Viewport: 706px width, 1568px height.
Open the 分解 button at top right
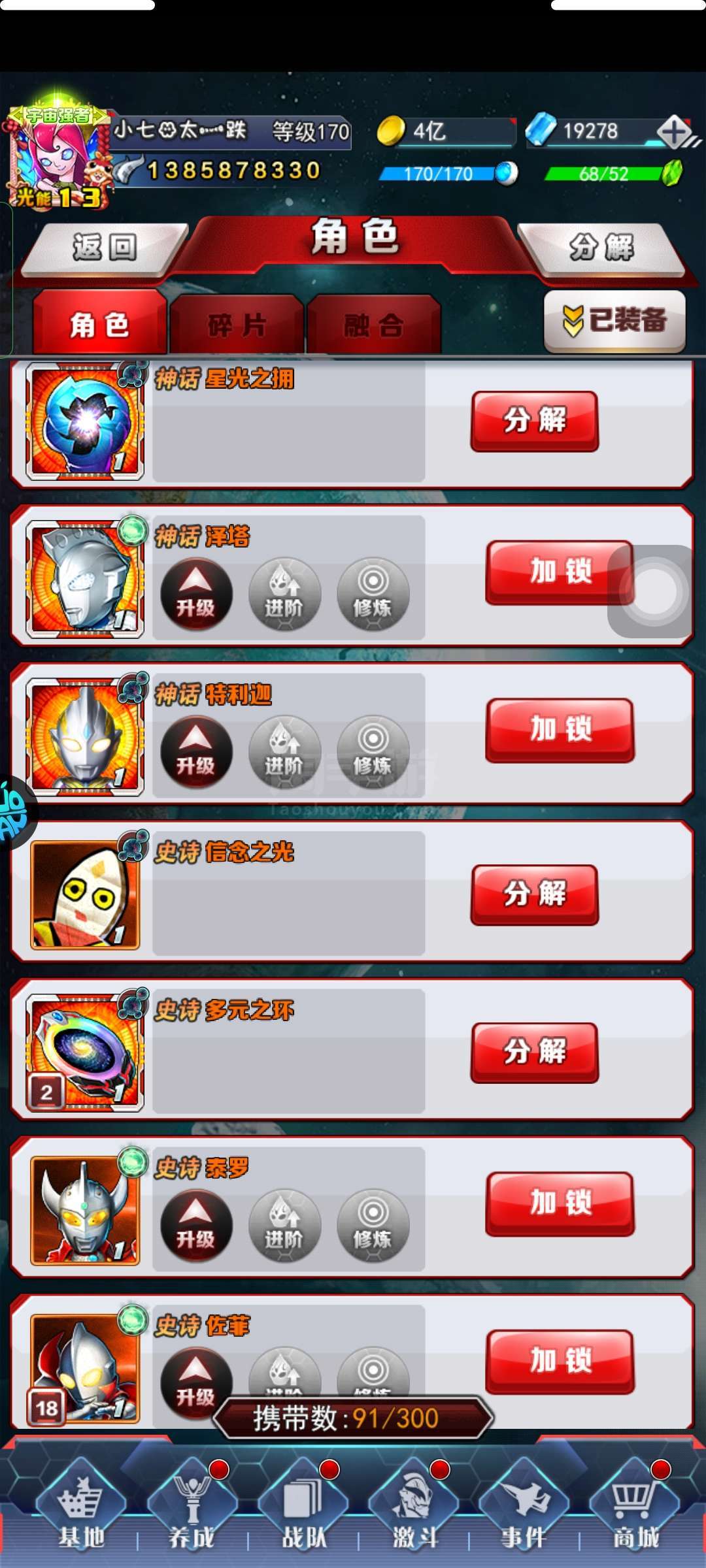coord(601,248)
